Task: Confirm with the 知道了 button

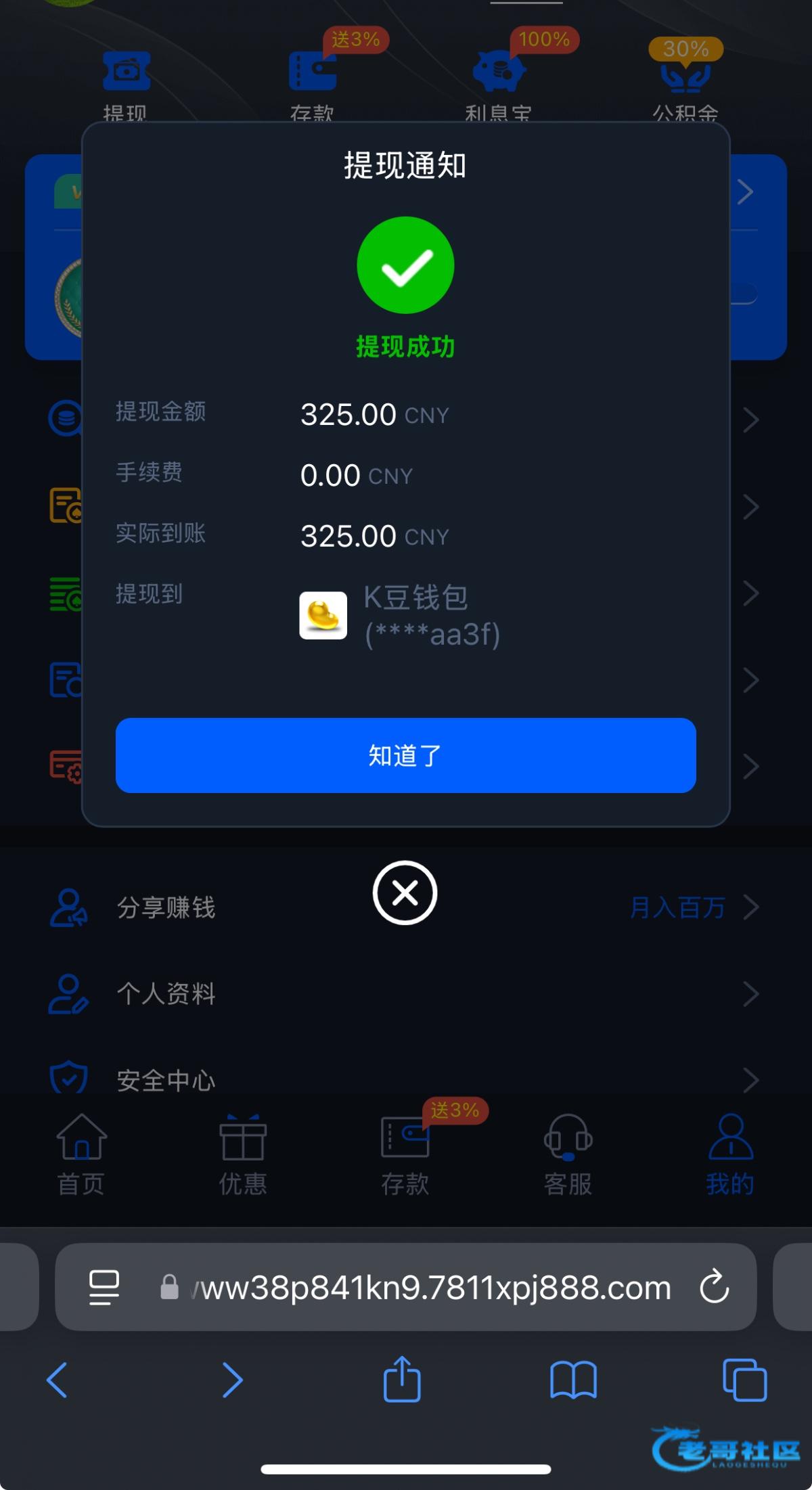Action: pyautogui.click(x=405, y=755)
